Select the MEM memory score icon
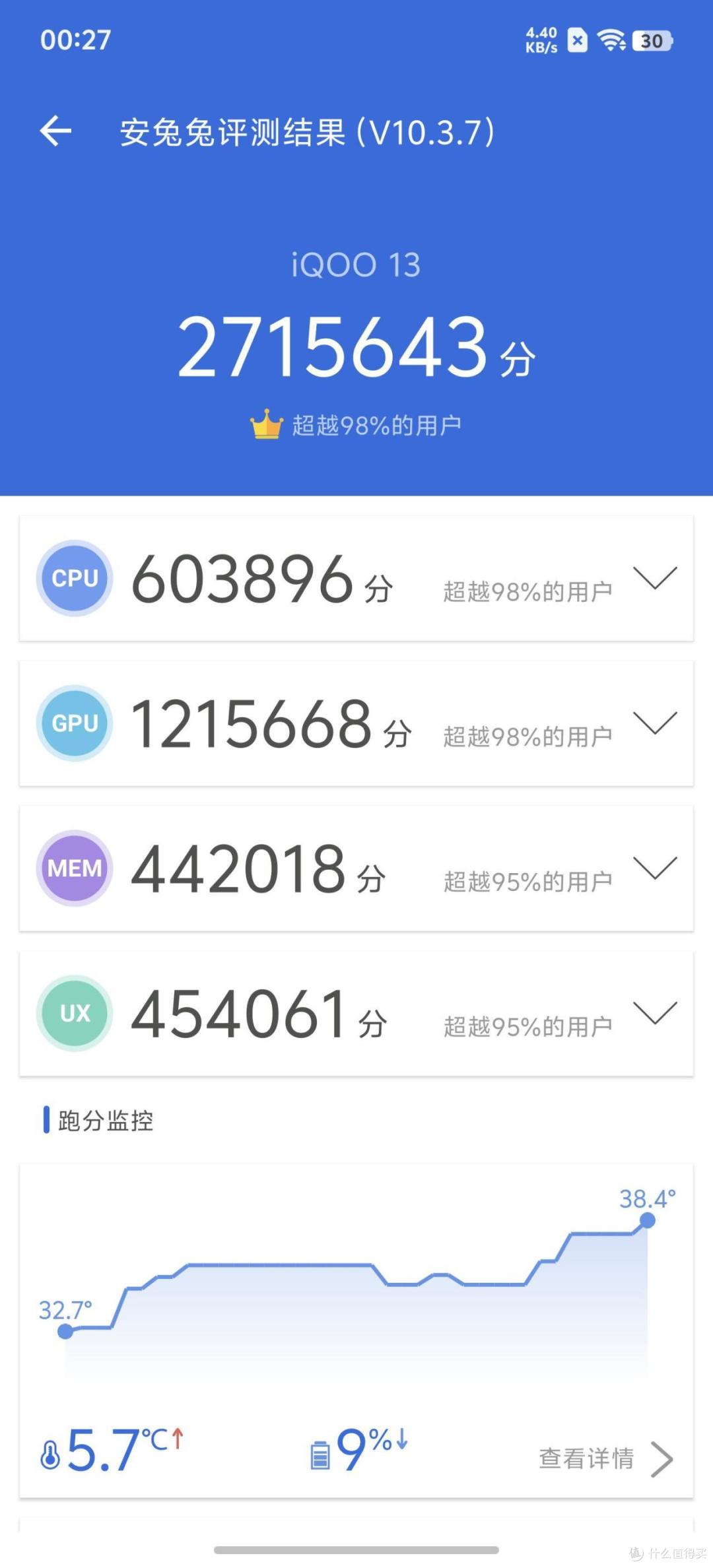 (x=74, y=868)
